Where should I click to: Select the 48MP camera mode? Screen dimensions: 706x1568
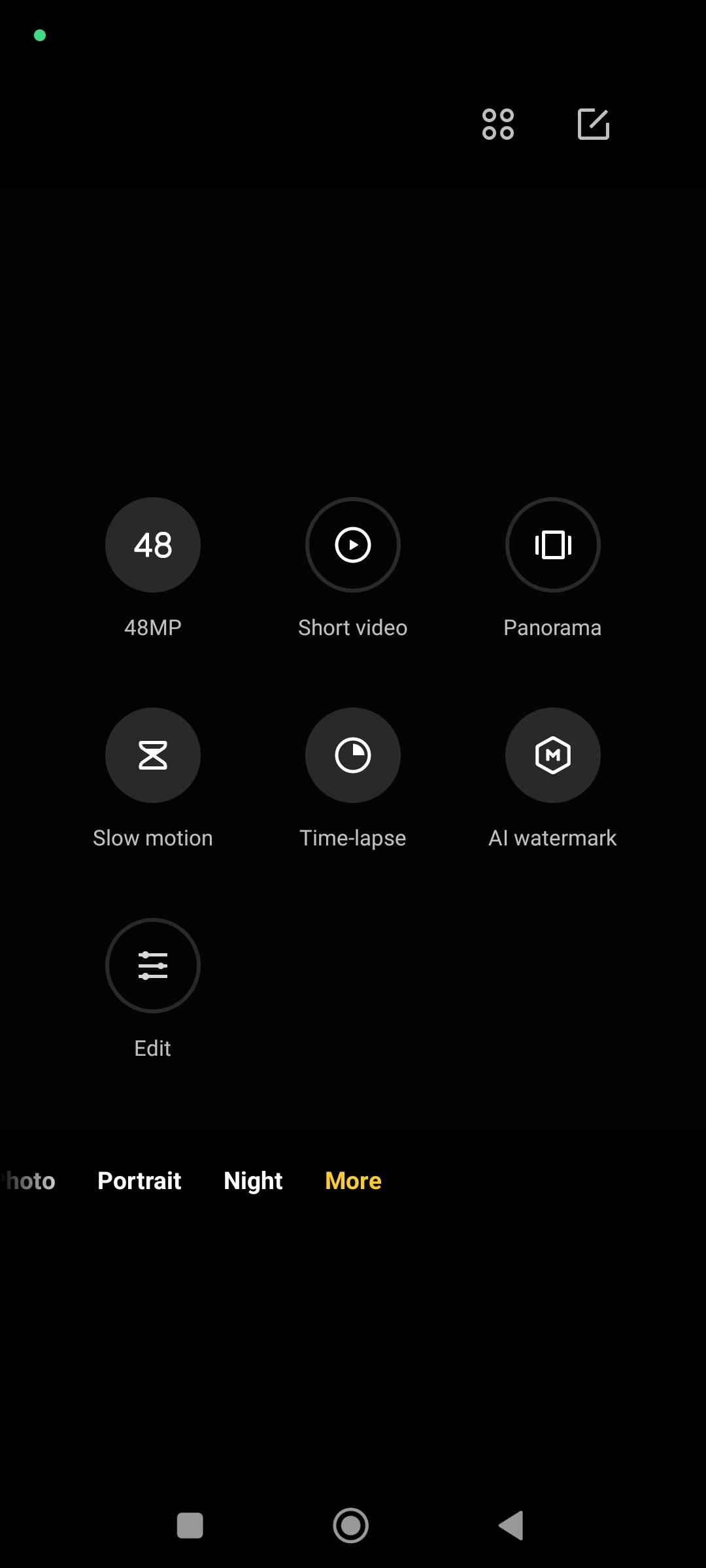153,545
